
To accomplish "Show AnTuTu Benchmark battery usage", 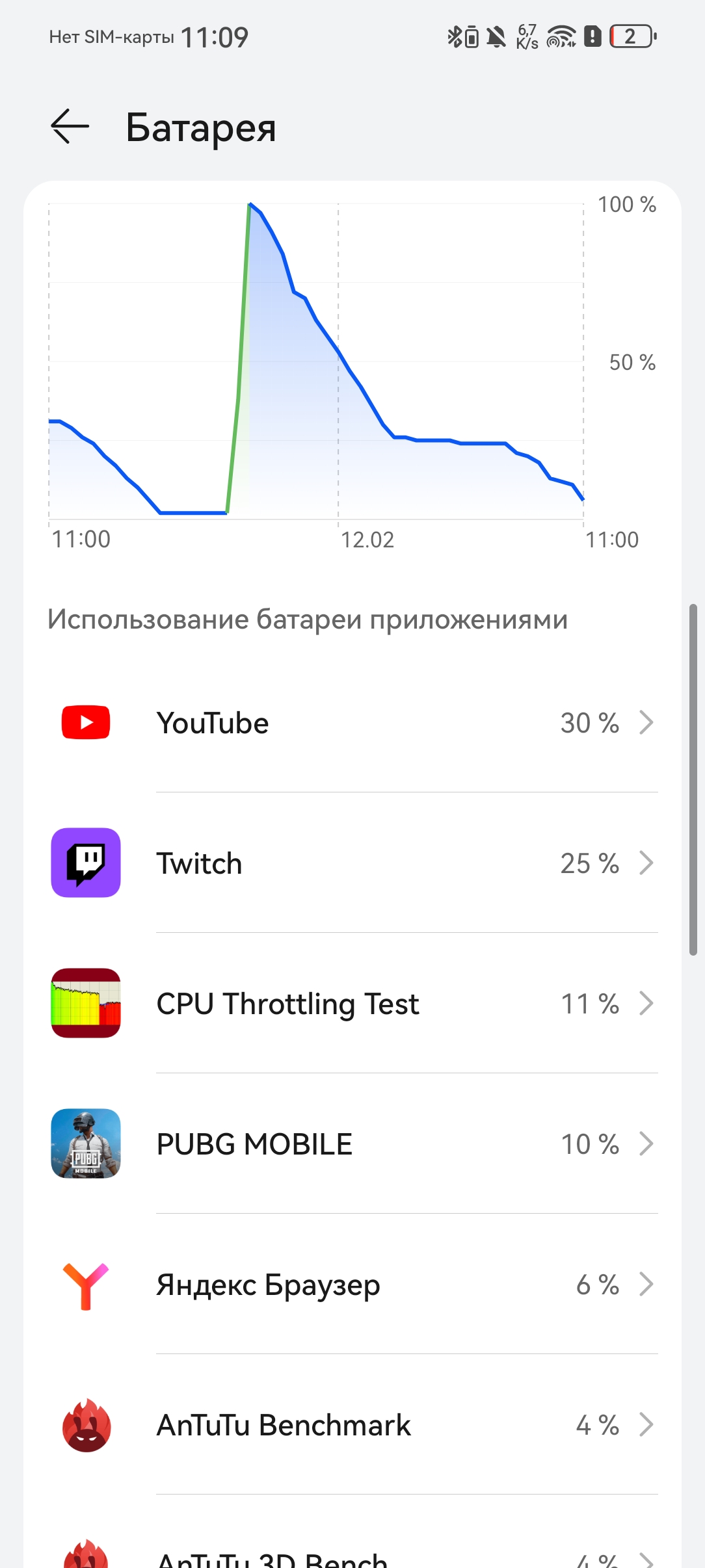I will click(352, 1424).
